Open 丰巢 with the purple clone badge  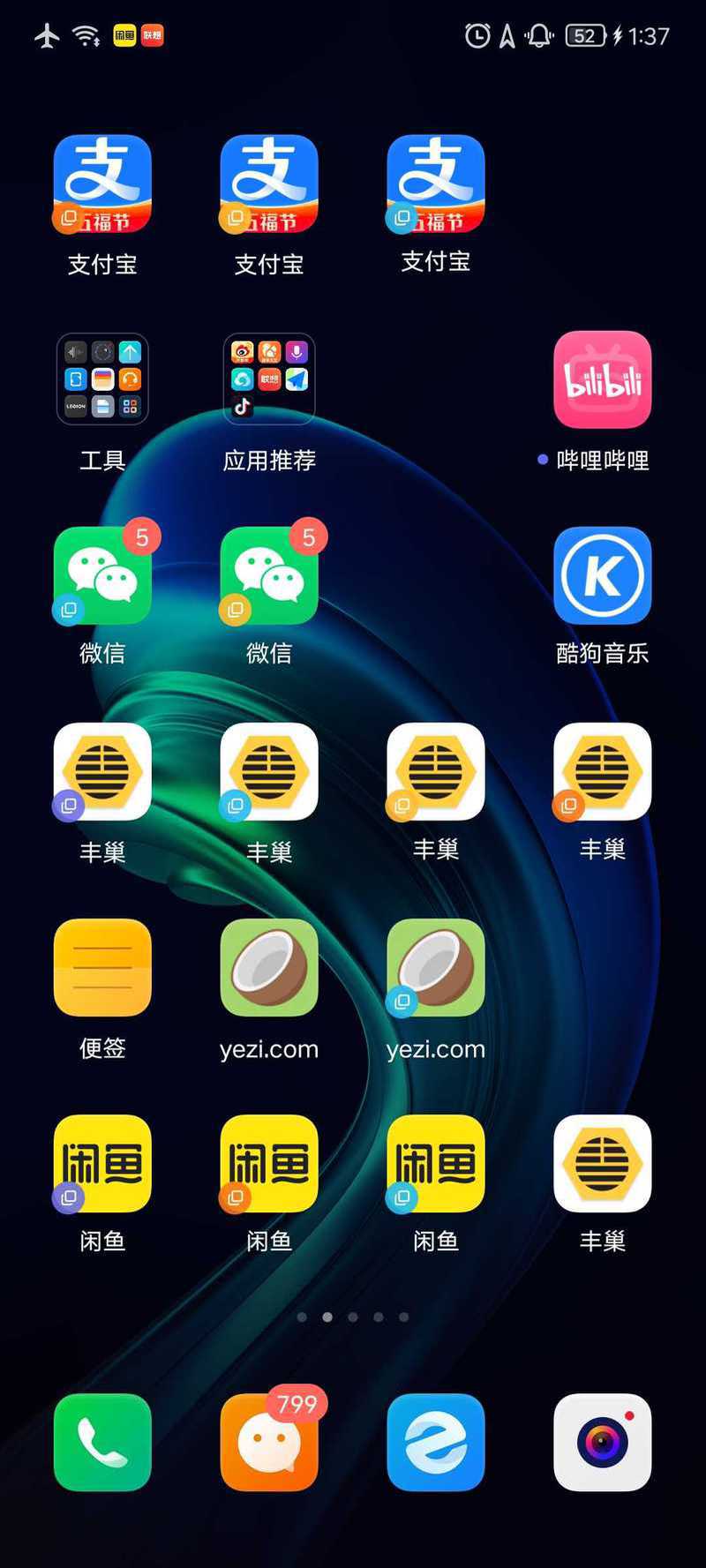click(102, 771)
